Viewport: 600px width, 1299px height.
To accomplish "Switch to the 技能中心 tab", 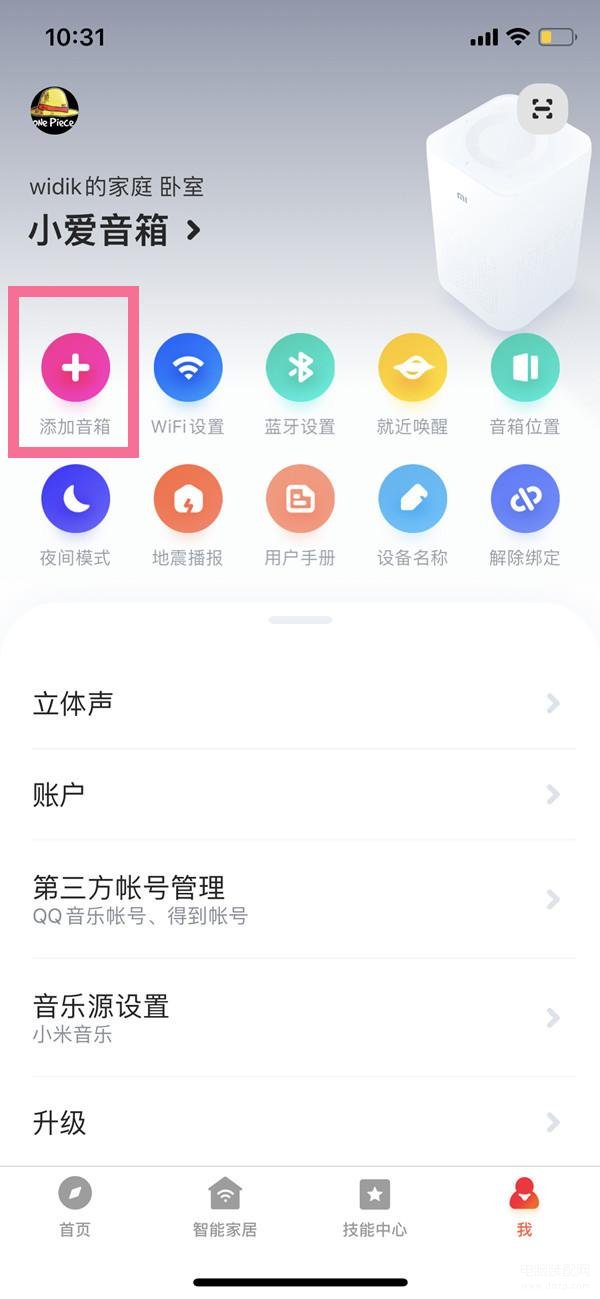I will coord(374,1207).
